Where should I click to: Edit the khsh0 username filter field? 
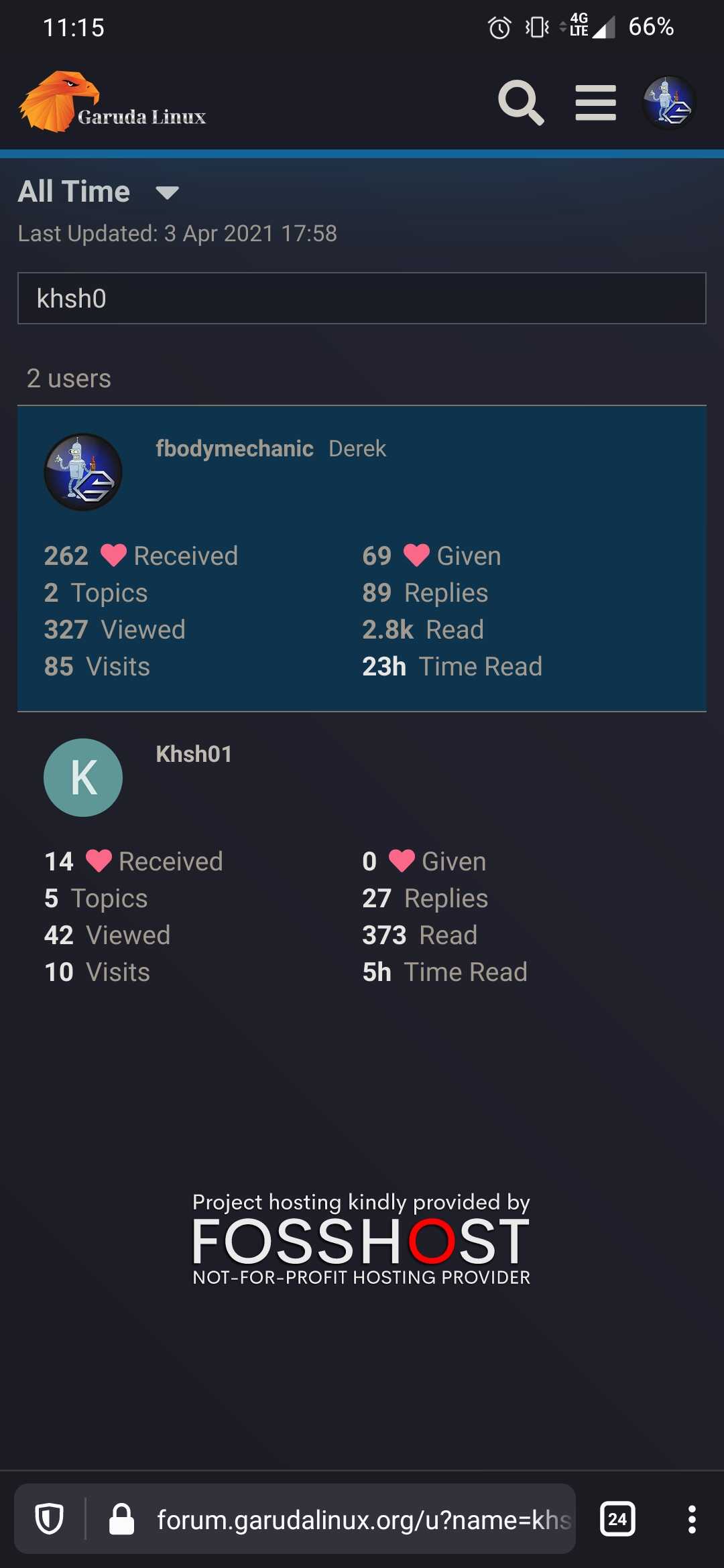coord(362,298)
